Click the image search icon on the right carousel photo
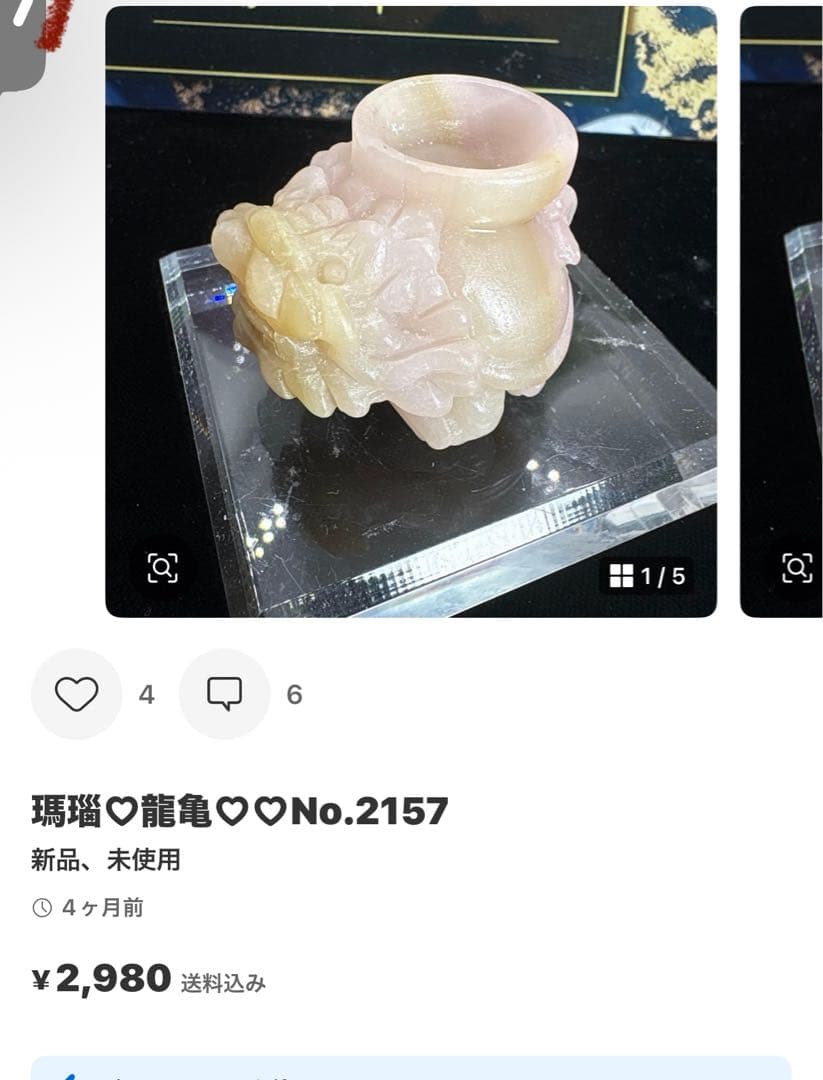Image resolution: width=823 pixels, height=1080 pixels. (795, 566)
